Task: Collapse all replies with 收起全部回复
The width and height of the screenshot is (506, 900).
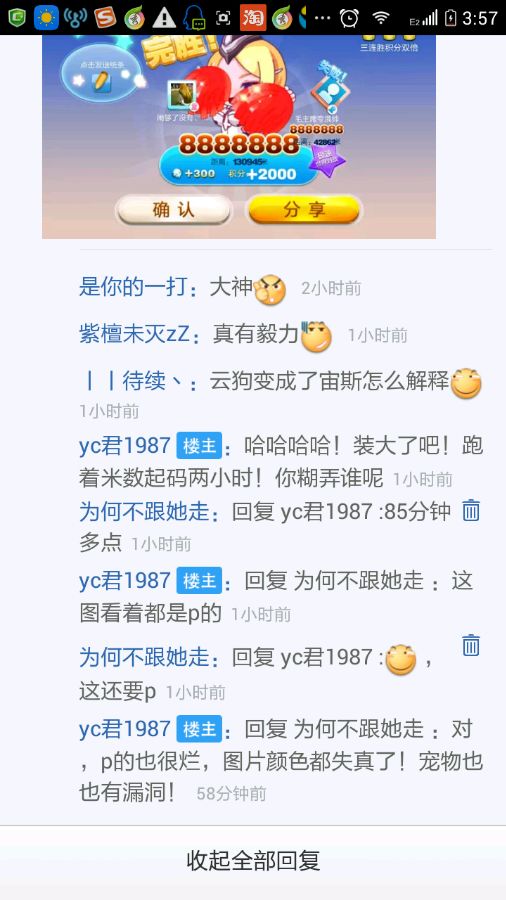Action: click(x=253, y=860)
